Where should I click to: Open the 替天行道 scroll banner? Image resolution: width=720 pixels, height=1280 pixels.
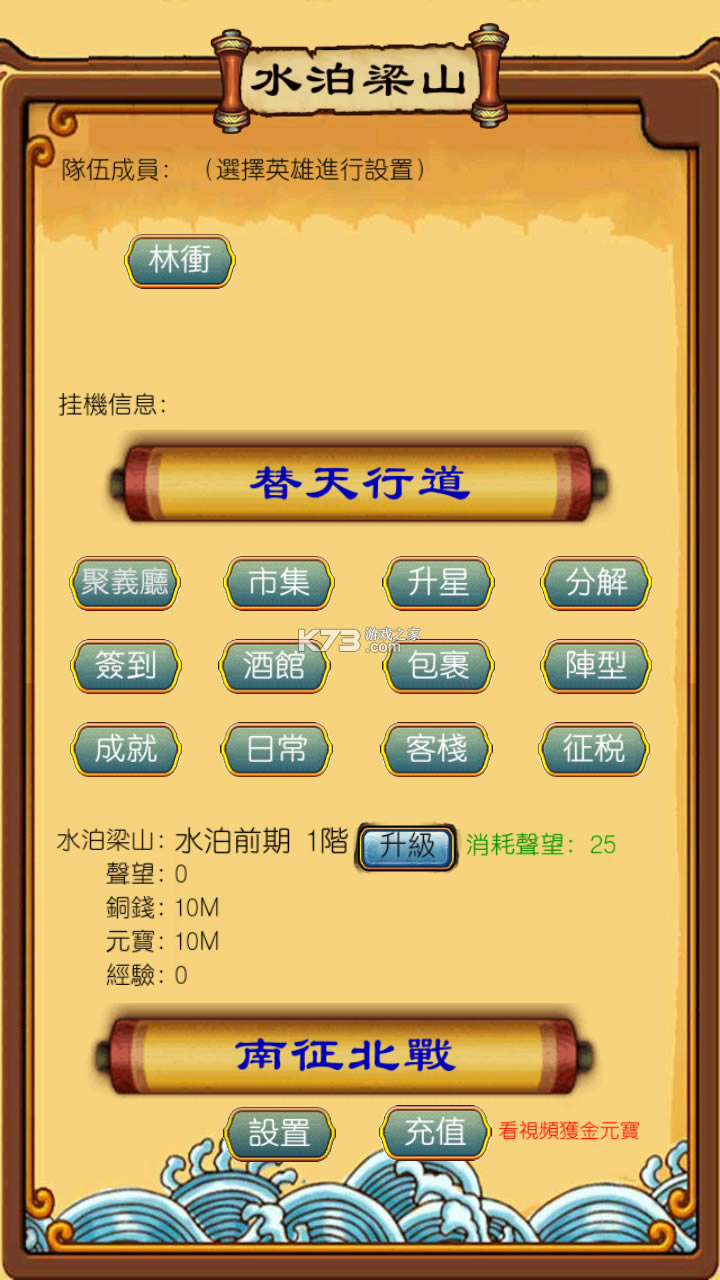click(360, 484)
